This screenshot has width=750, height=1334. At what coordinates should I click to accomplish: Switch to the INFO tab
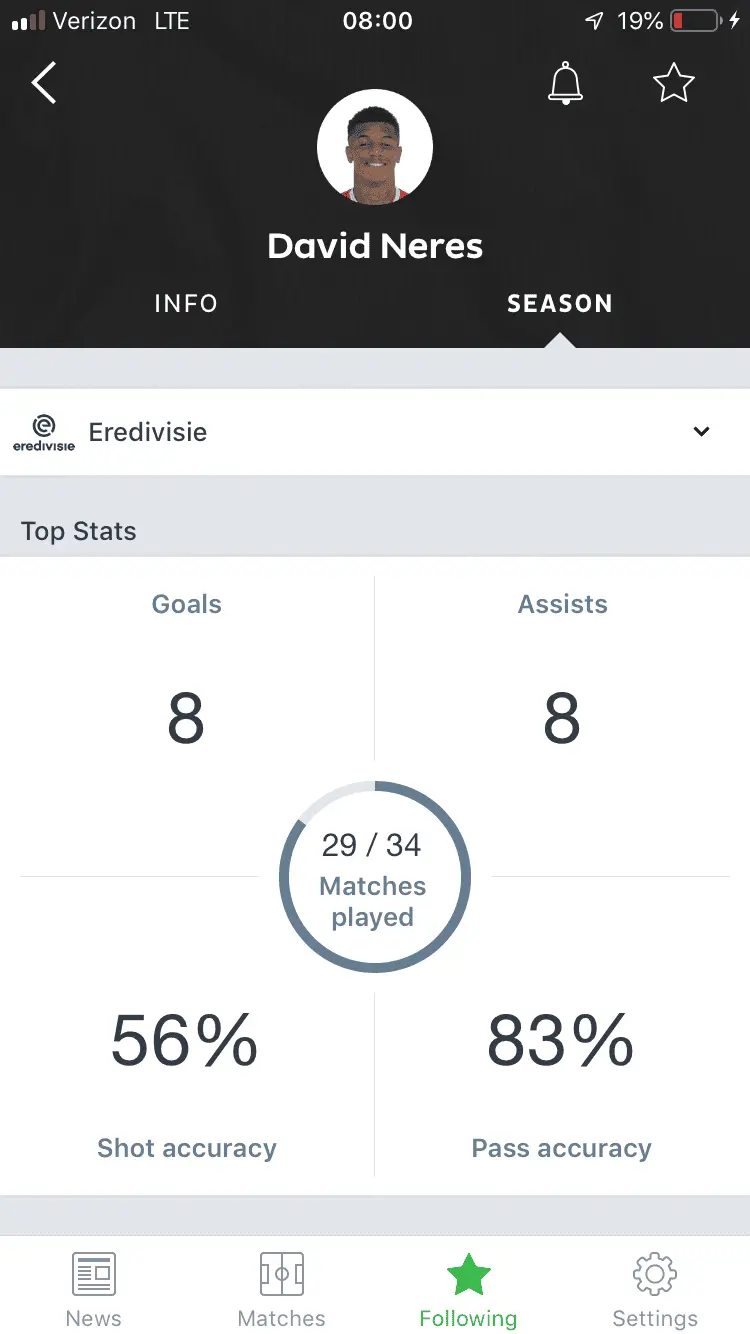[x=186, y=304]
